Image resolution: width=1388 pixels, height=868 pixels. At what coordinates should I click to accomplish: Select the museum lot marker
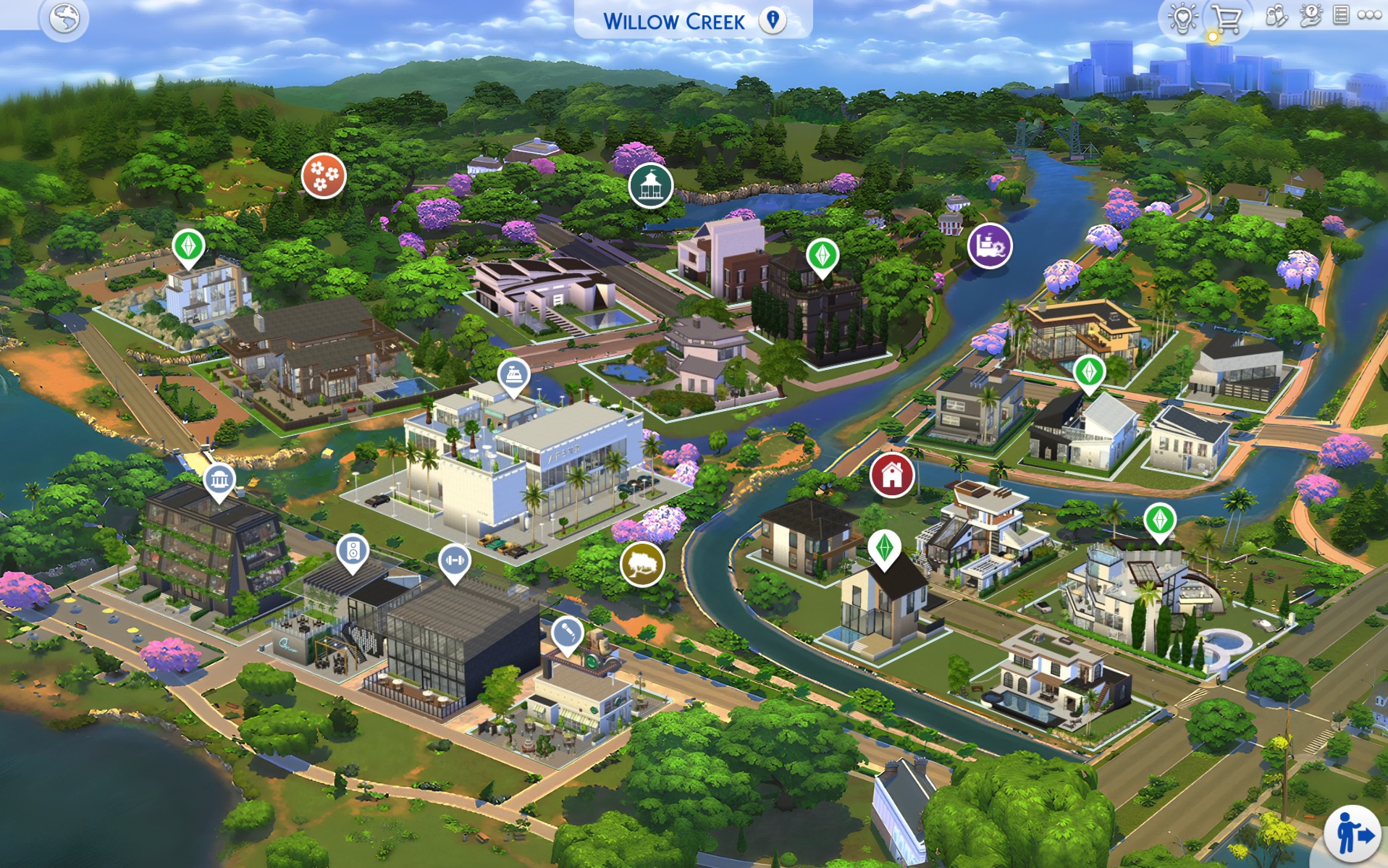[219, 480]
